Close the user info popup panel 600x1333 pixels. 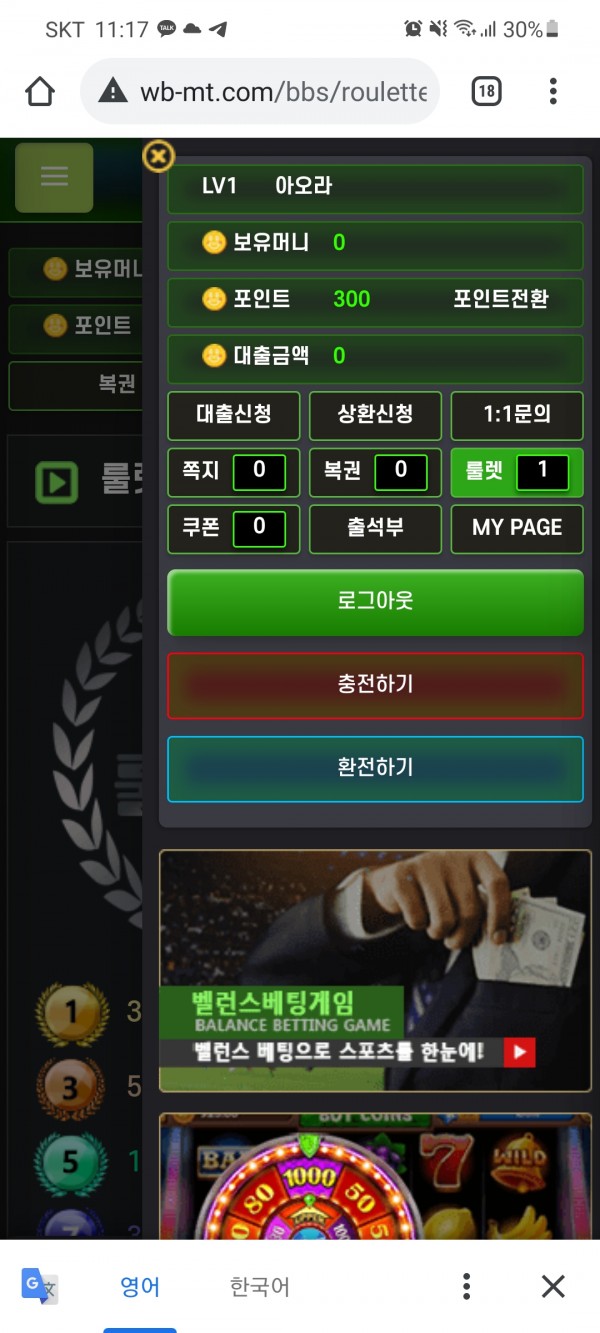click(158, 156)
